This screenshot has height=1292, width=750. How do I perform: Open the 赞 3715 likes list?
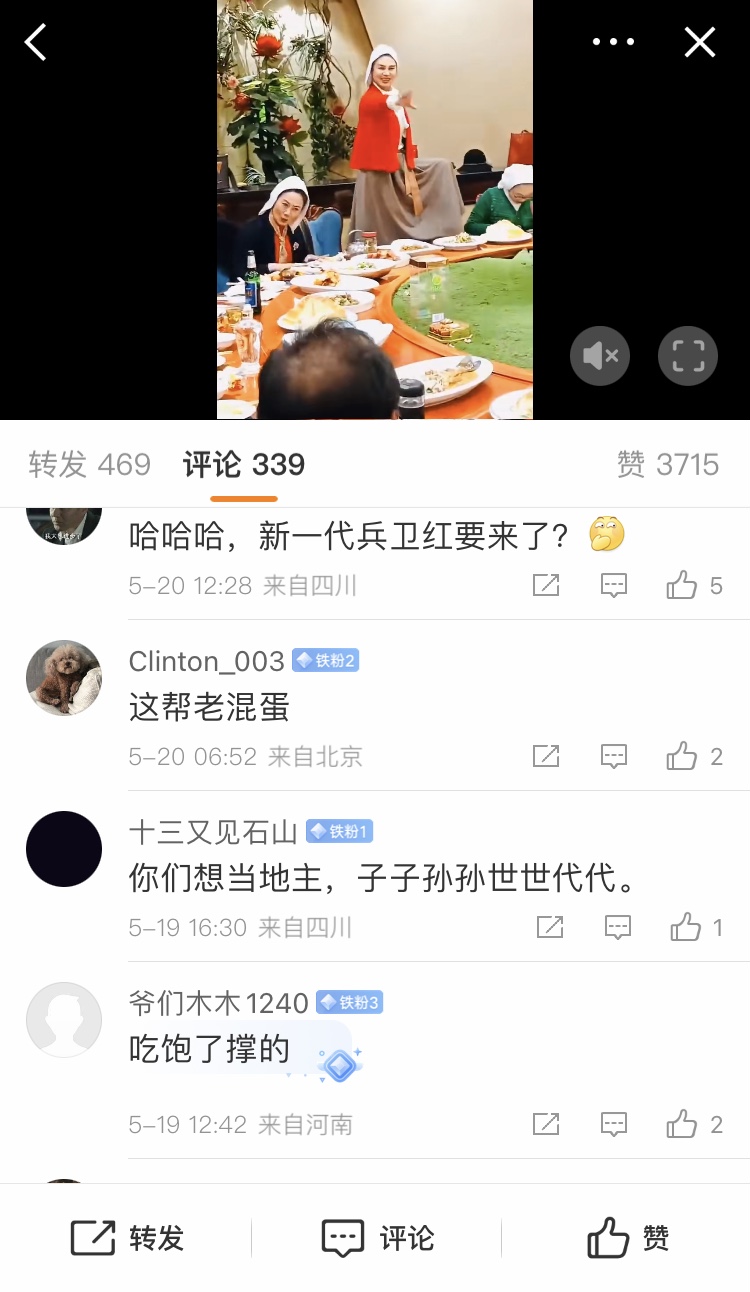(668, 464)
